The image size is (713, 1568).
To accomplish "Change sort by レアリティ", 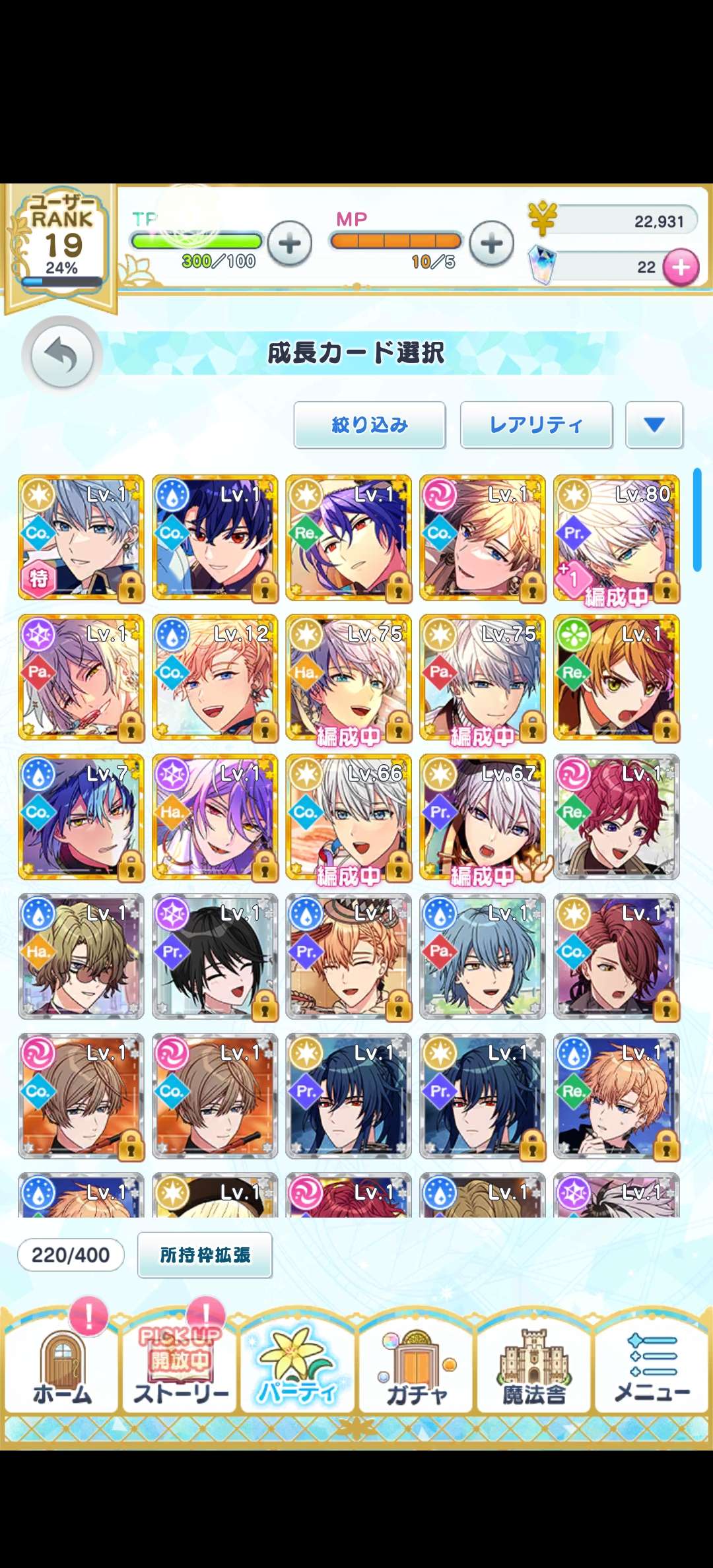I will (x=536, y=425).
